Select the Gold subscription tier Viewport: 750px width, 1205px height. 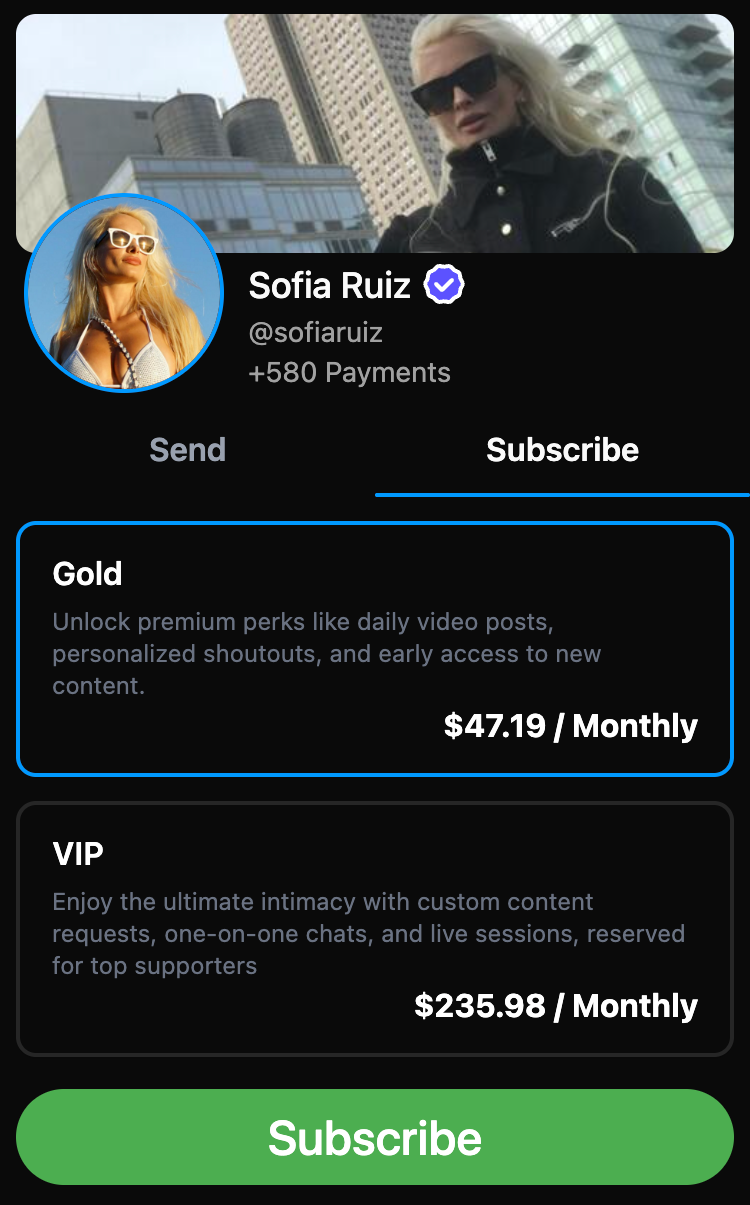click(x=375, y=647)
